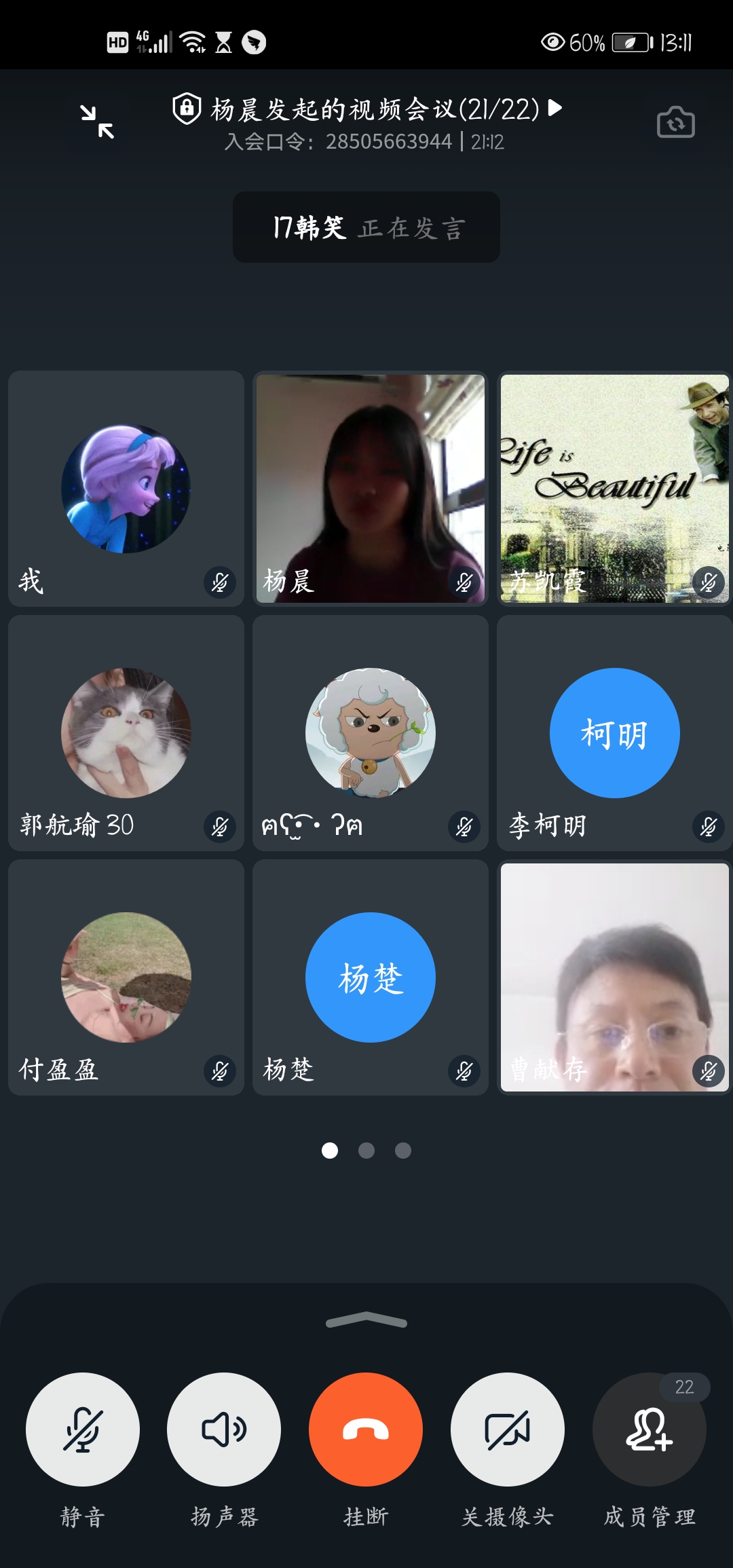
Task: Select the 郭航瑜 30 participant tile
Action: [x=126, y=732]
